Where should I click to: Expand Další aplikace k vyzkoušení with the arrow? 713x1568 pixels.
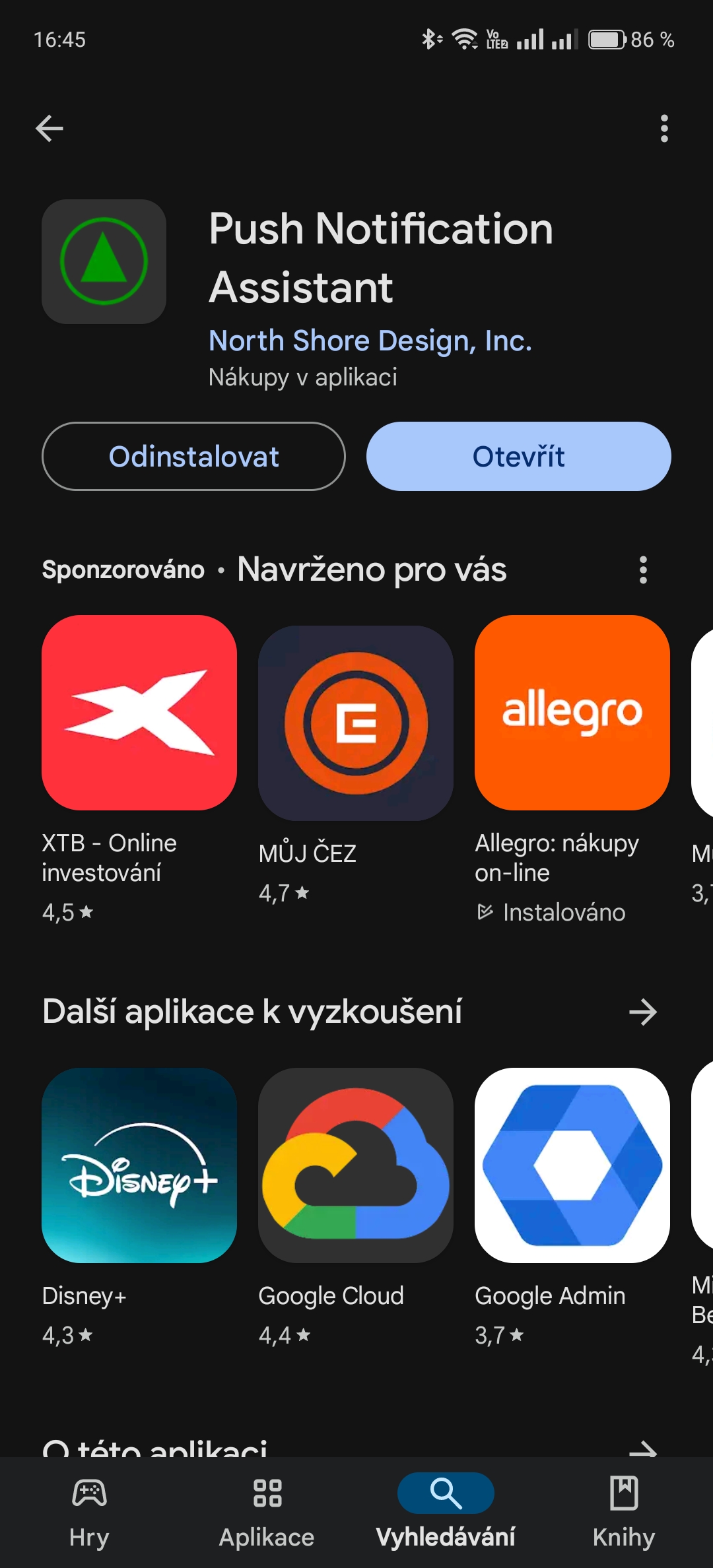coord(643,1012)
